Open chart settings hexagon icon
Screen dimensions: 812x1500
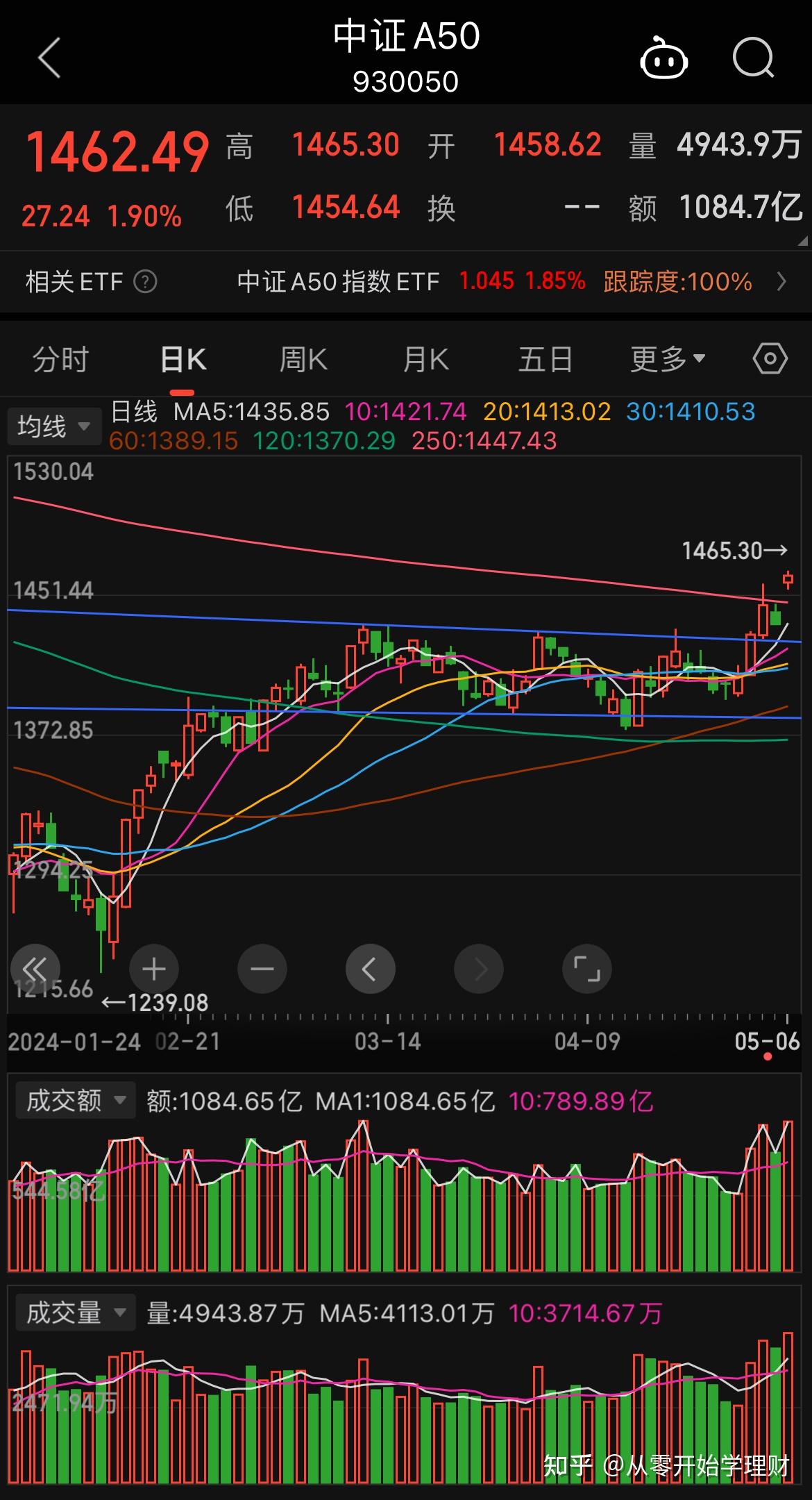point(770,359)
